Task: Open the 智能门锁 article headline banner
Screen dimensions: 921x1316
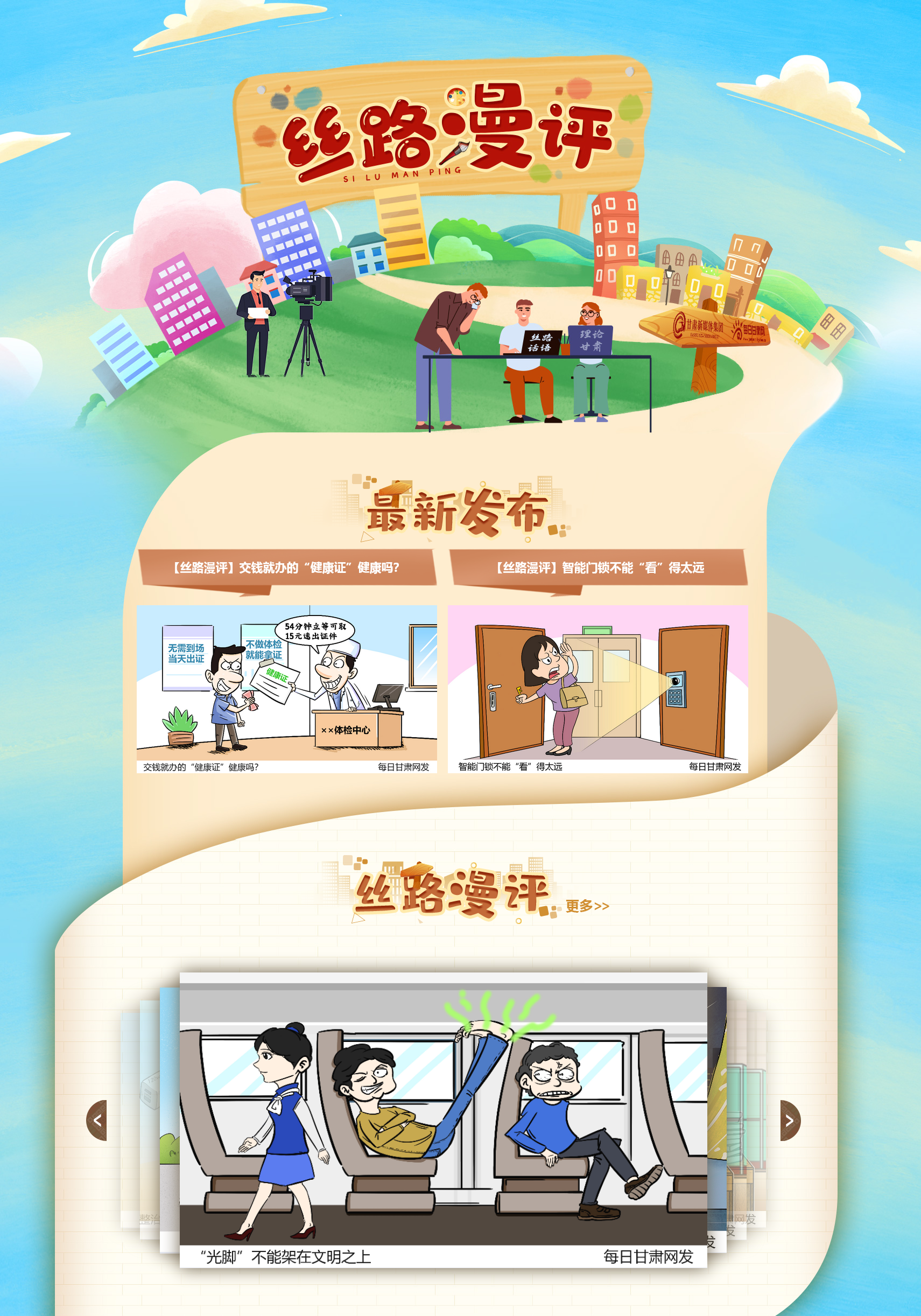Action: coord(600,568)
